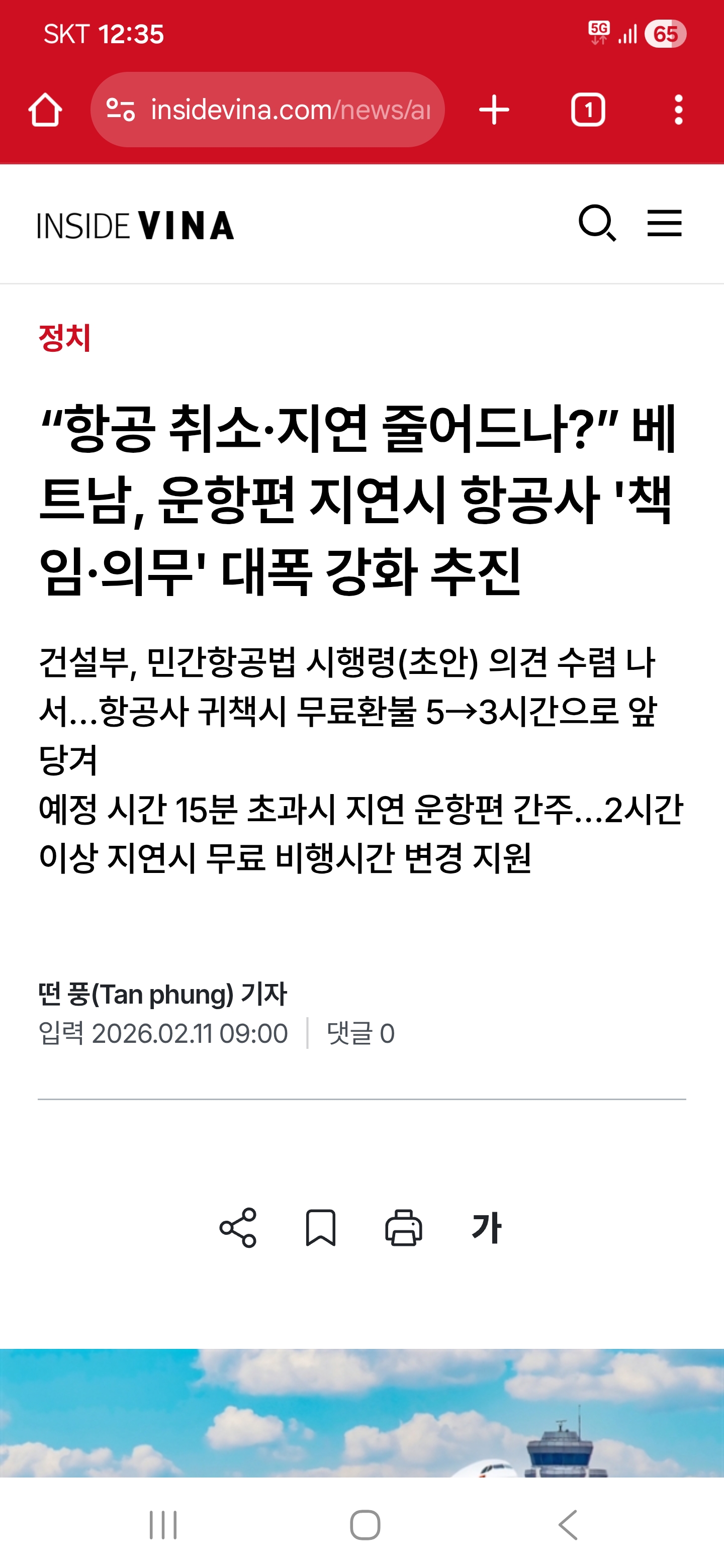Tap the Inside Vina logo
The image size is (724, 1568).
pos(136,225)
